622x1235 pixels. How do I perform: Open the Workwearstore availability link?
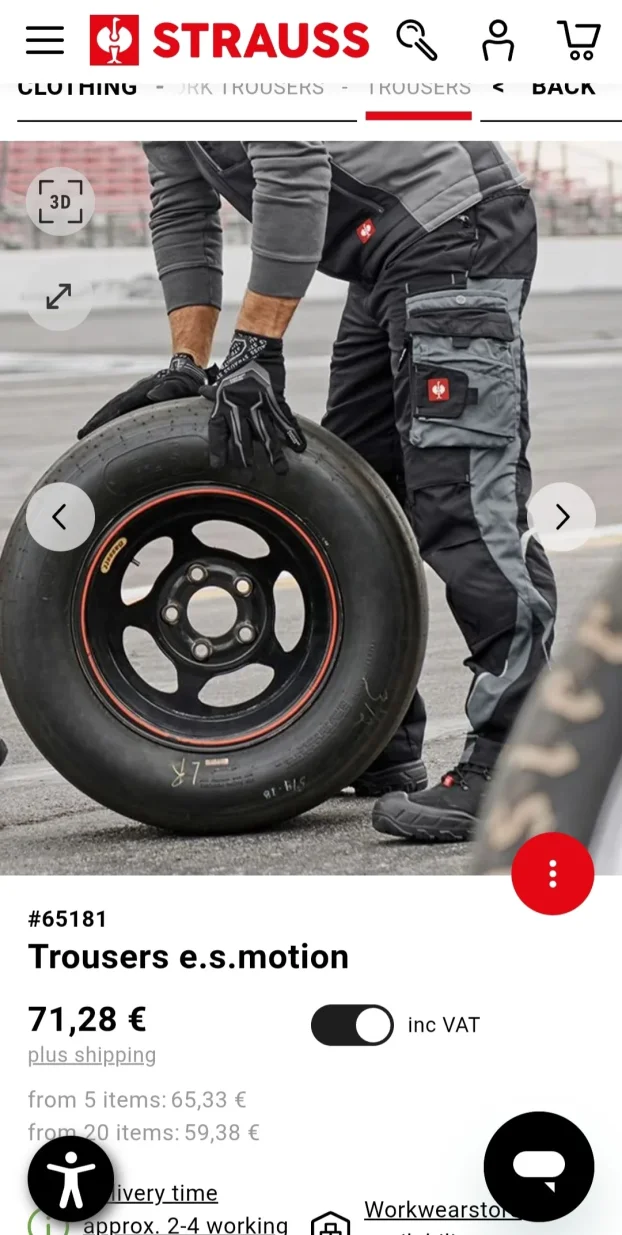tap(440, 1210)
